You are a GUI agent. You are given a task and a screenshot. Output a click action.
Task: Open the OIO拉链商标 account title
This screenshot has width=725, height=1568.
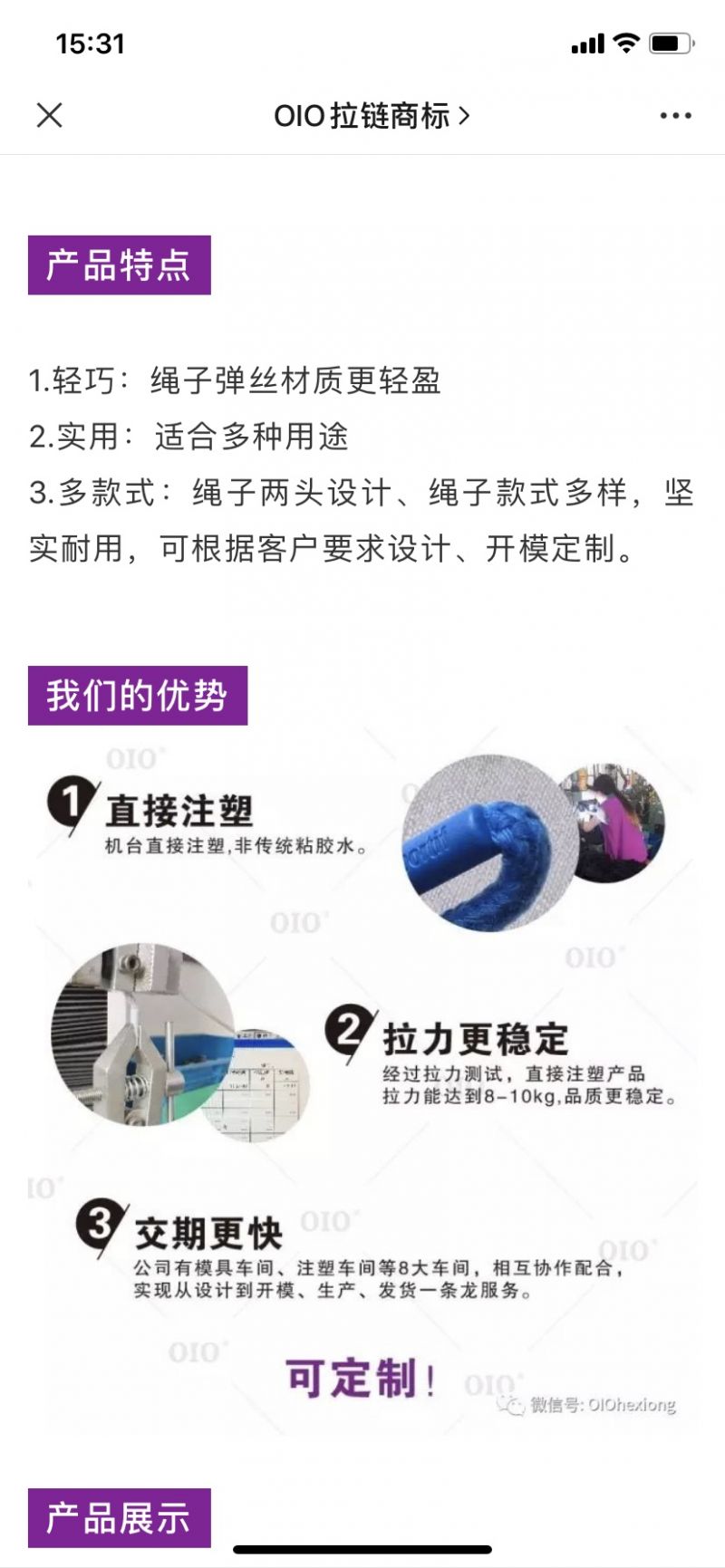371,116
